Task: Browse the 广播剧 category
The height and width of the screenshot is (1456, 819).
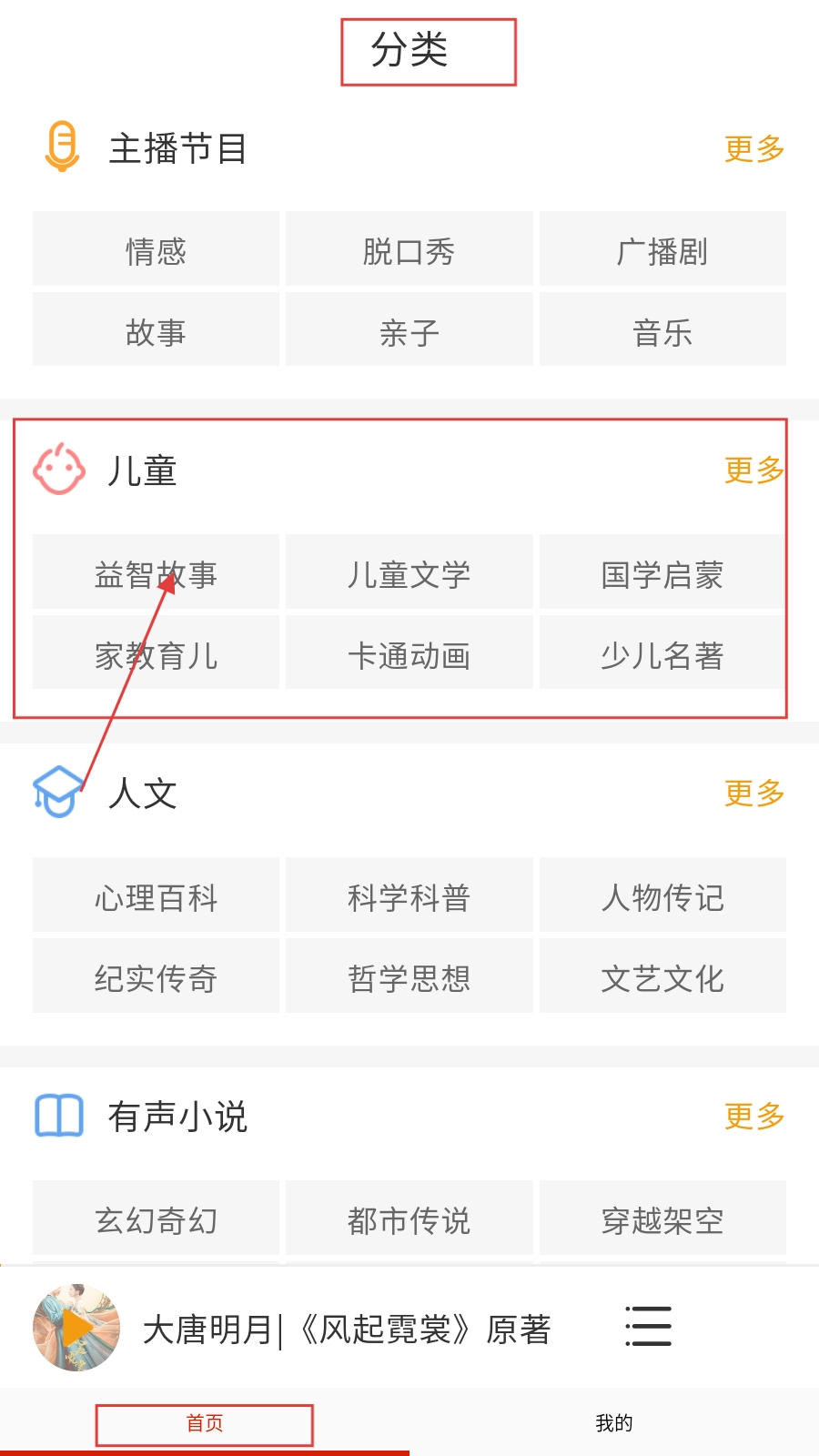Action: (662, 251)
